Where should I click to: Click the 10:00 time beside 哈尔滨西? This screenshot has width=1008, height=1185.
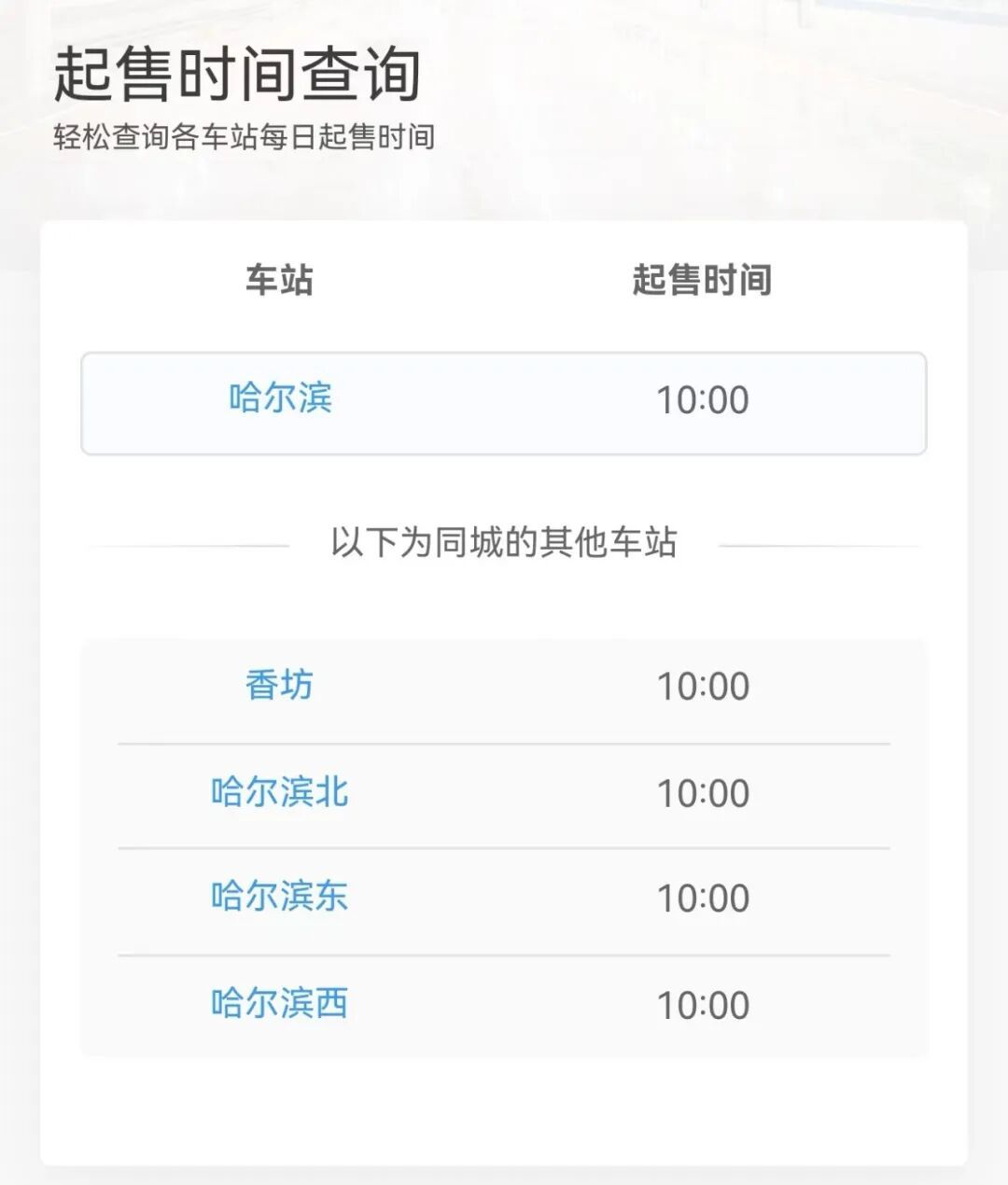click(702, 1005)
